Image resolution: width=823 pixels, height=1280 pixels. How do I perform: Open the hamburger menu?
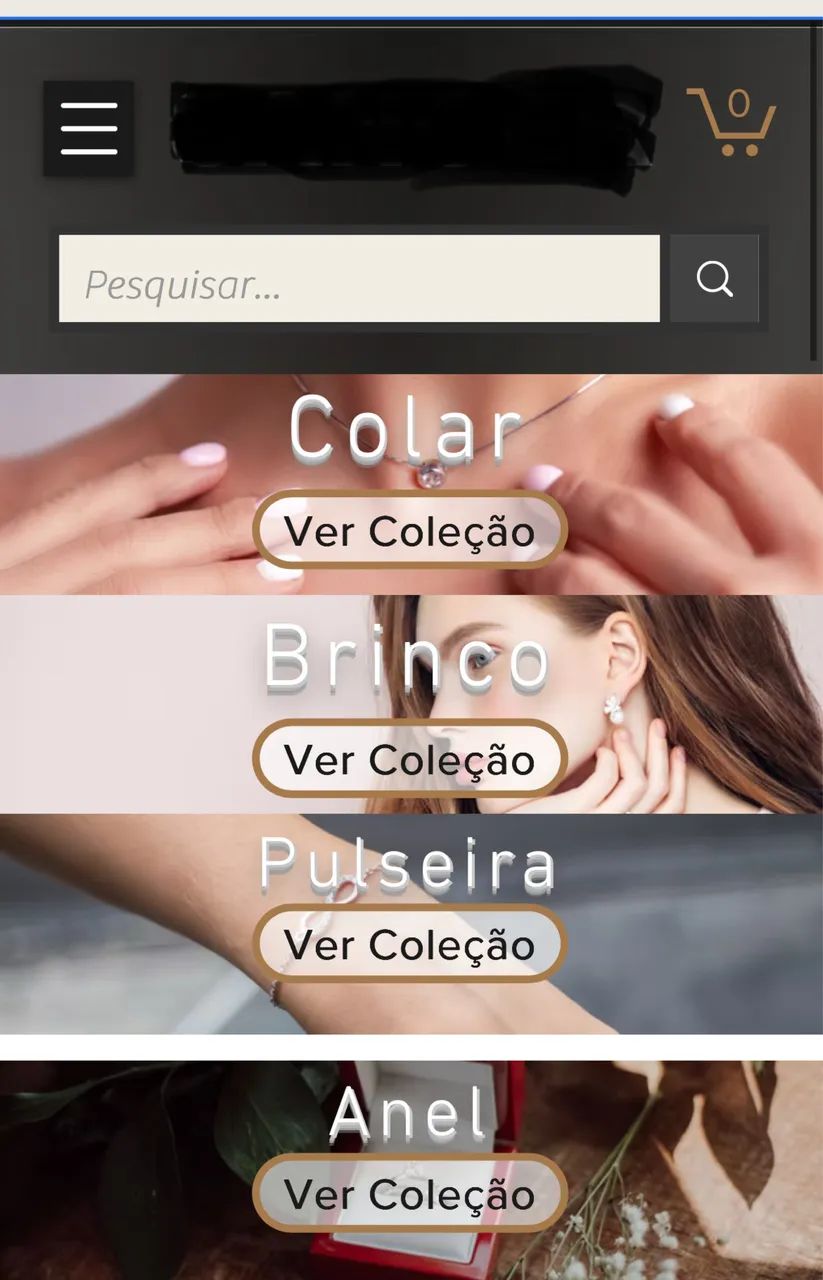[89, 129]
